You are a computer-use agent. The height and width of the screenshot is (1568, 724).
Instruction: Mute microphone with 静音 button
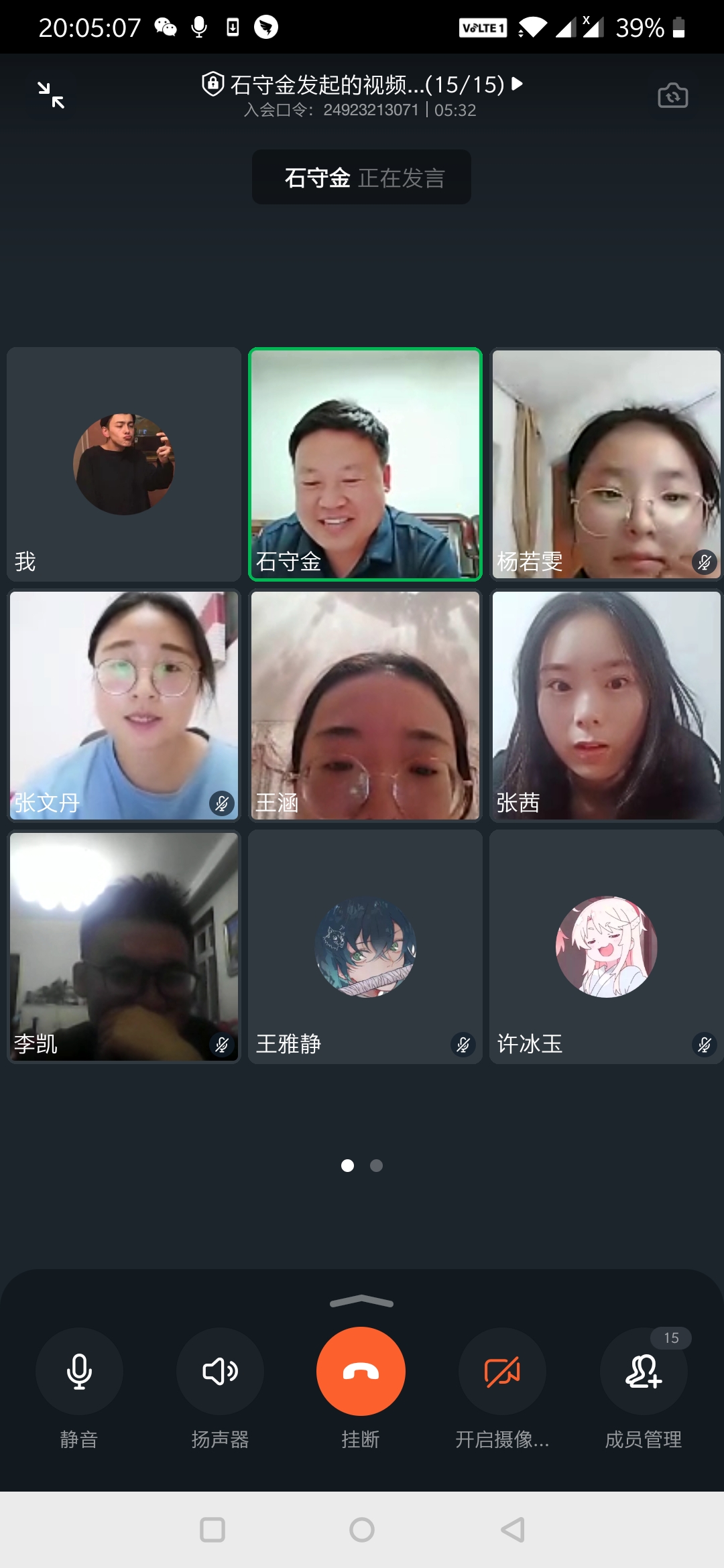point(79,1372)
